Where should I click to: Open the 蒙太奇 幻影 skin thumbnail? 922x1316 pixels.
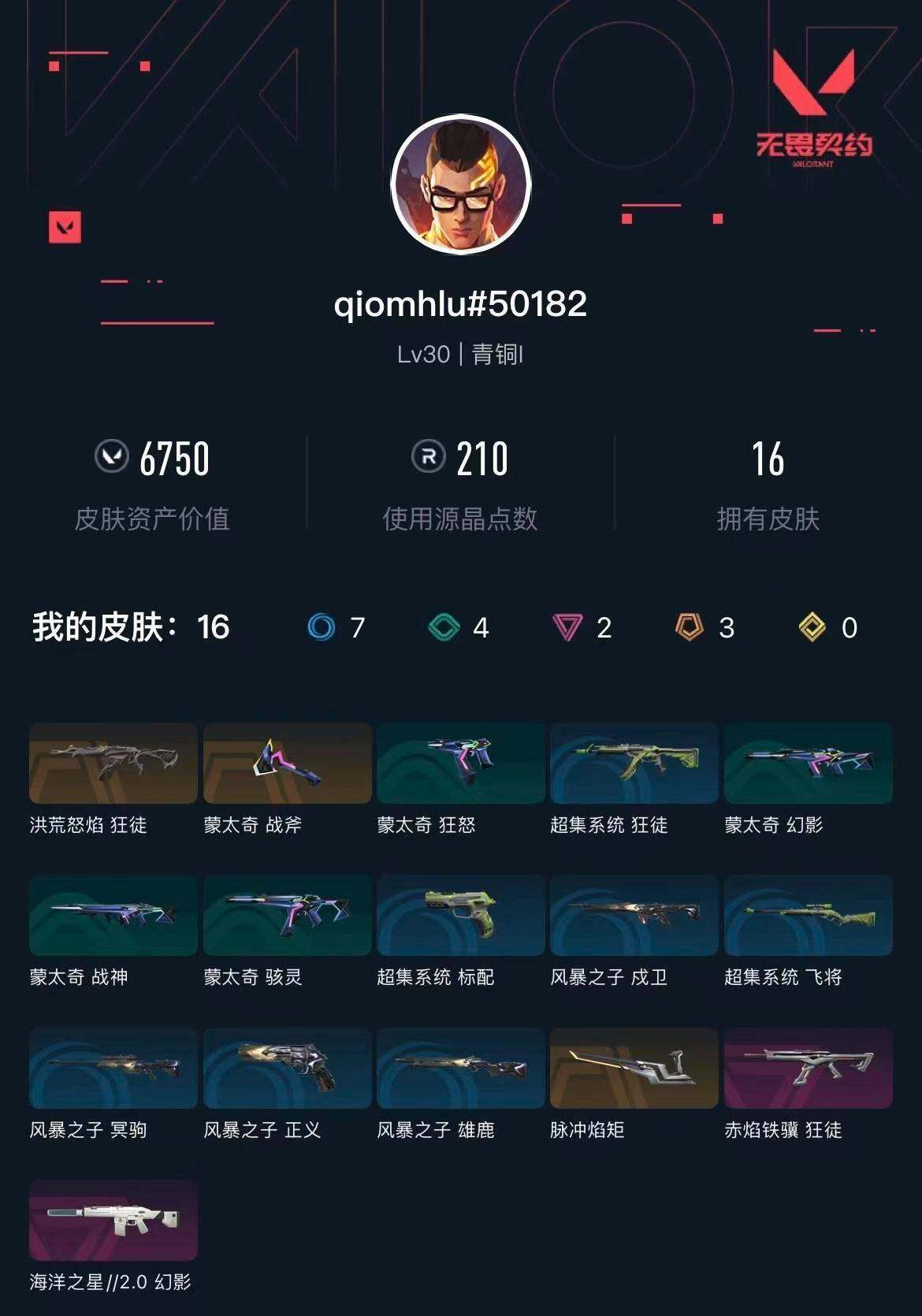point(808,764)
